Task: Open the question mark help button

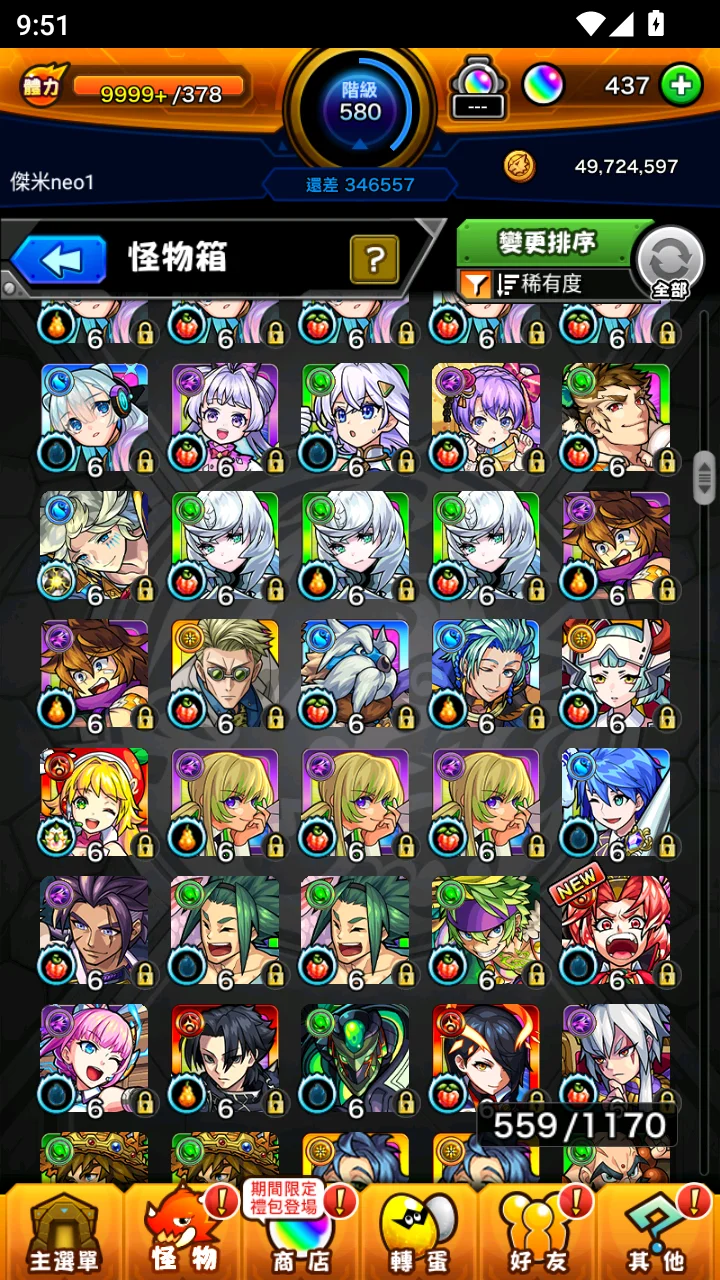Action: [x=374, y=260]
